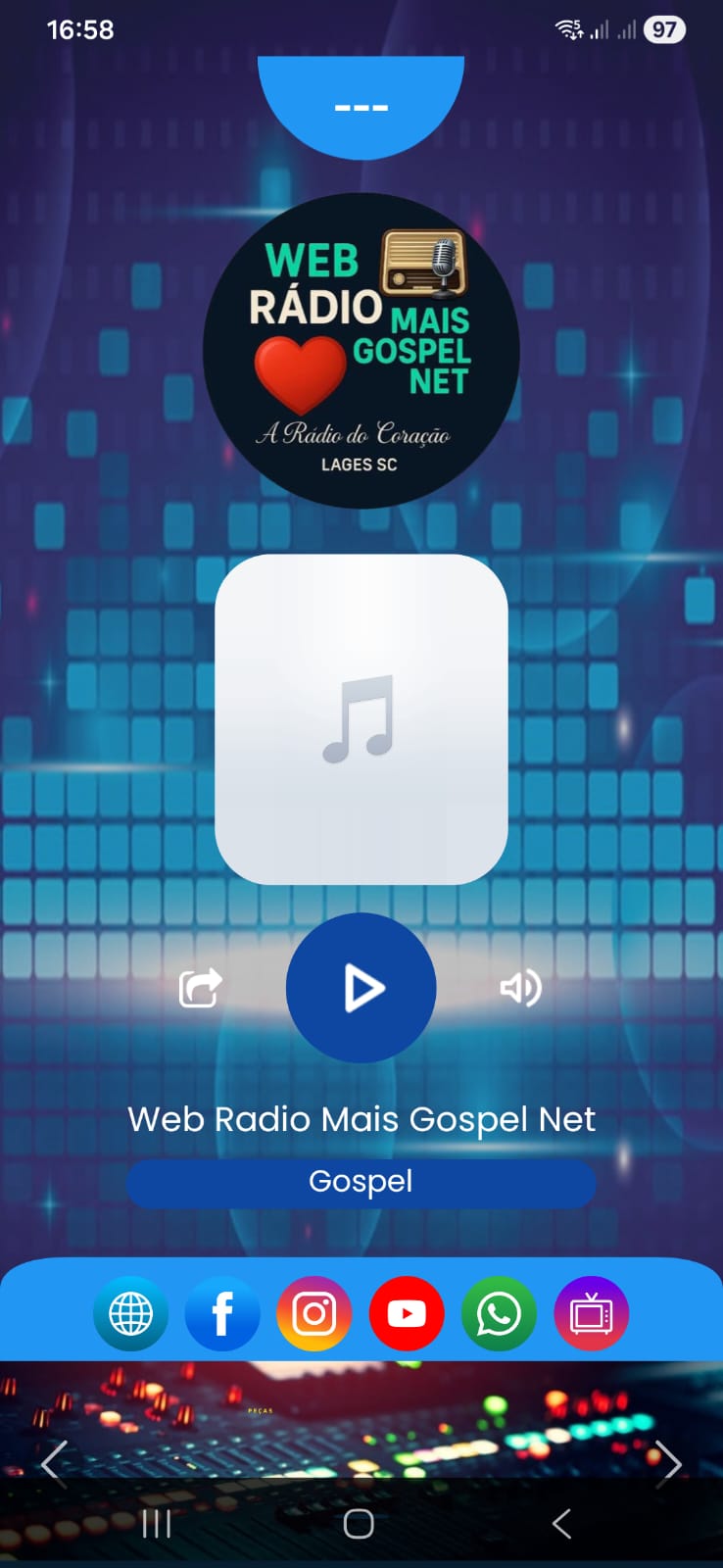Open recent apps from the navigation bar
Image resolution: width=723 pixels, height=1568 pixels.
coord(157,1524)
